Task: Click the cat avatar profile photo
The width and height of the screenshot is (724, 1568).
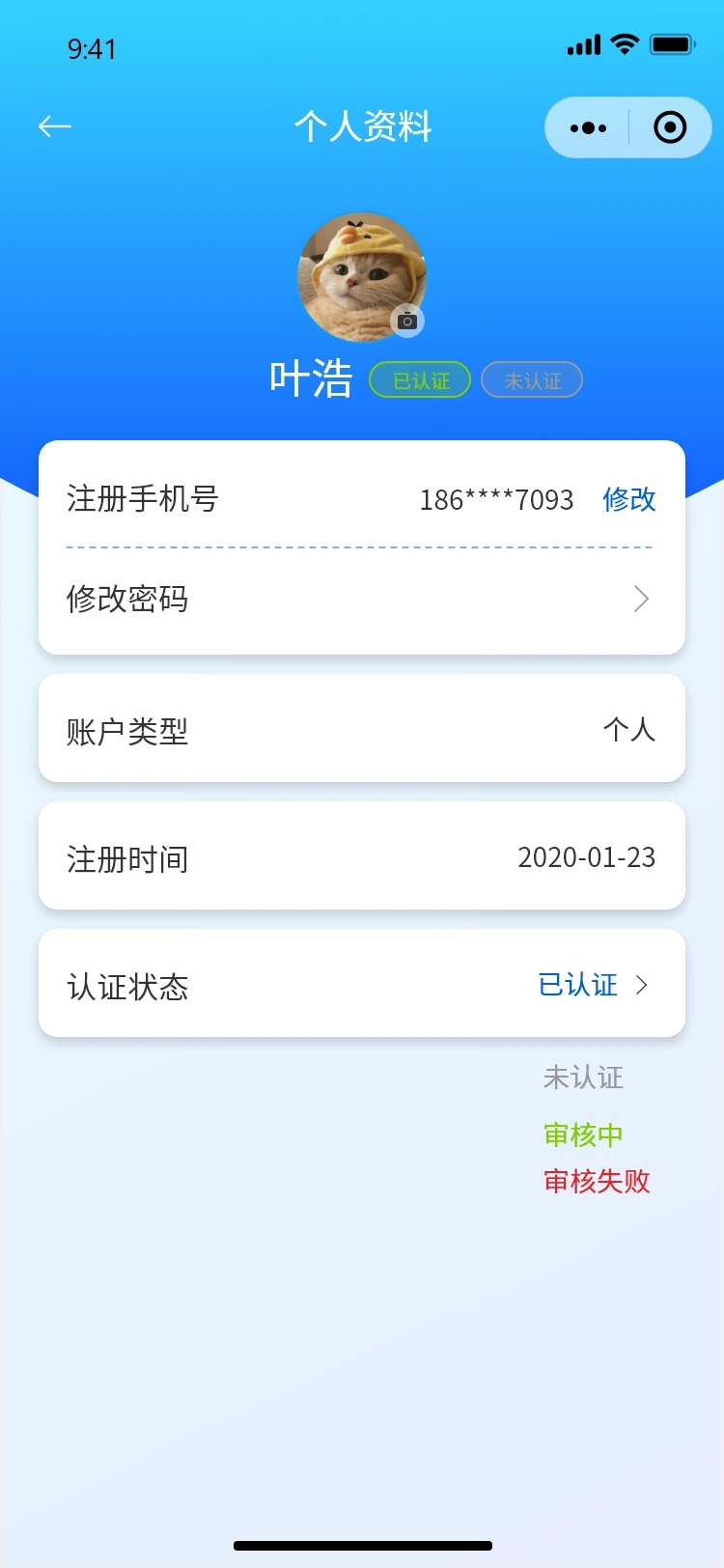Action: [362, 278]
